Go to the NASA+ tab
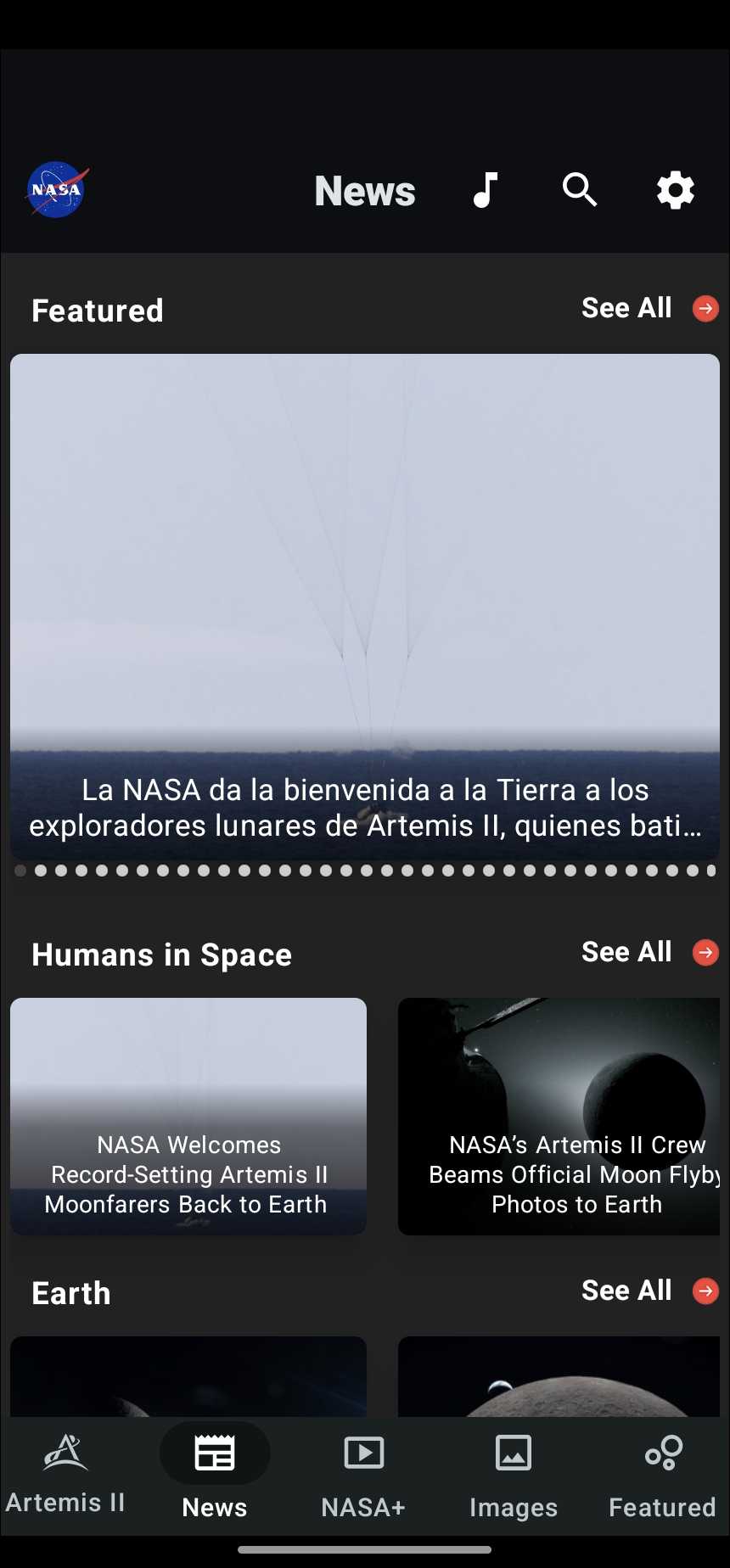This screenshot has width=730, height=1568. point(363,1475)
